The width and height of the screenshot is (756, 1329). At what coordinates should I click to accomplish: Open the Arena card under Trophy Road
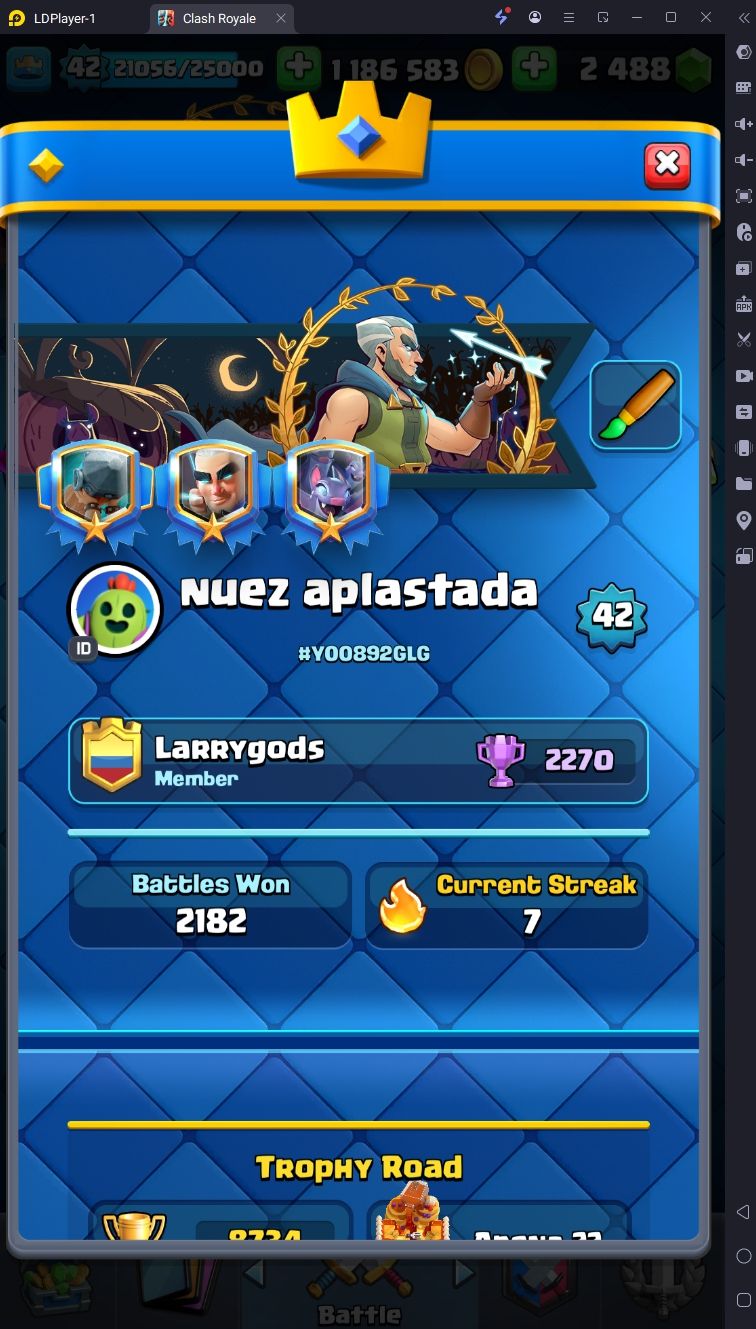pyautogui.click(x=500, y=1228)
